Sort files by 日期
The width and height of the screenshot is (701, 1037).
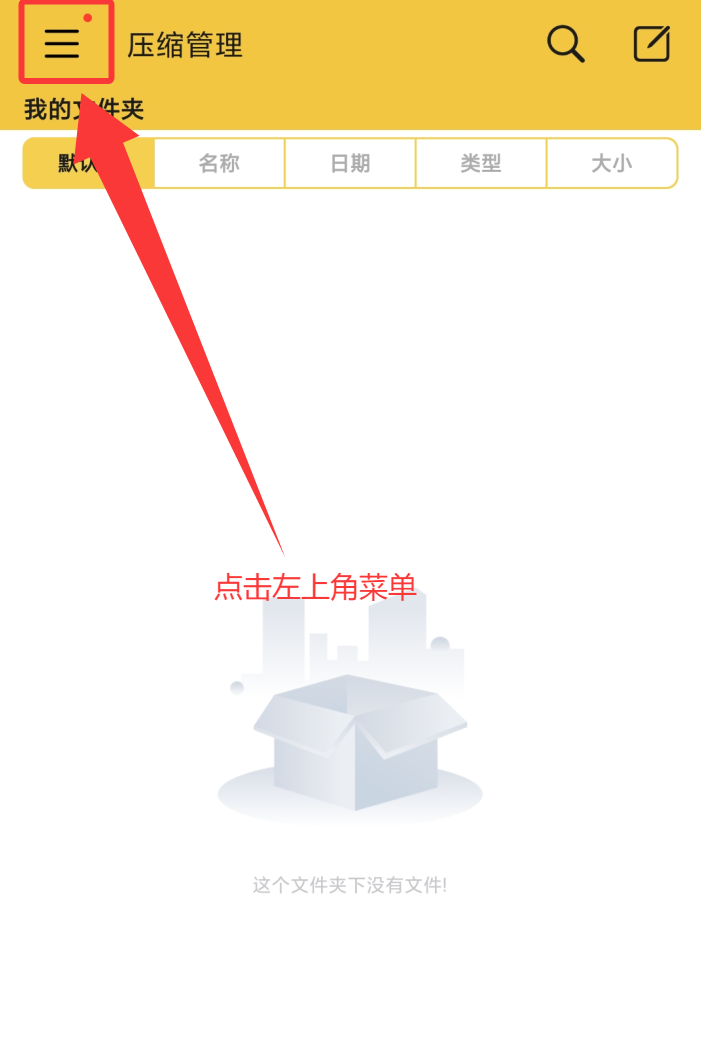pyautogui.click(x=350, y=163)
